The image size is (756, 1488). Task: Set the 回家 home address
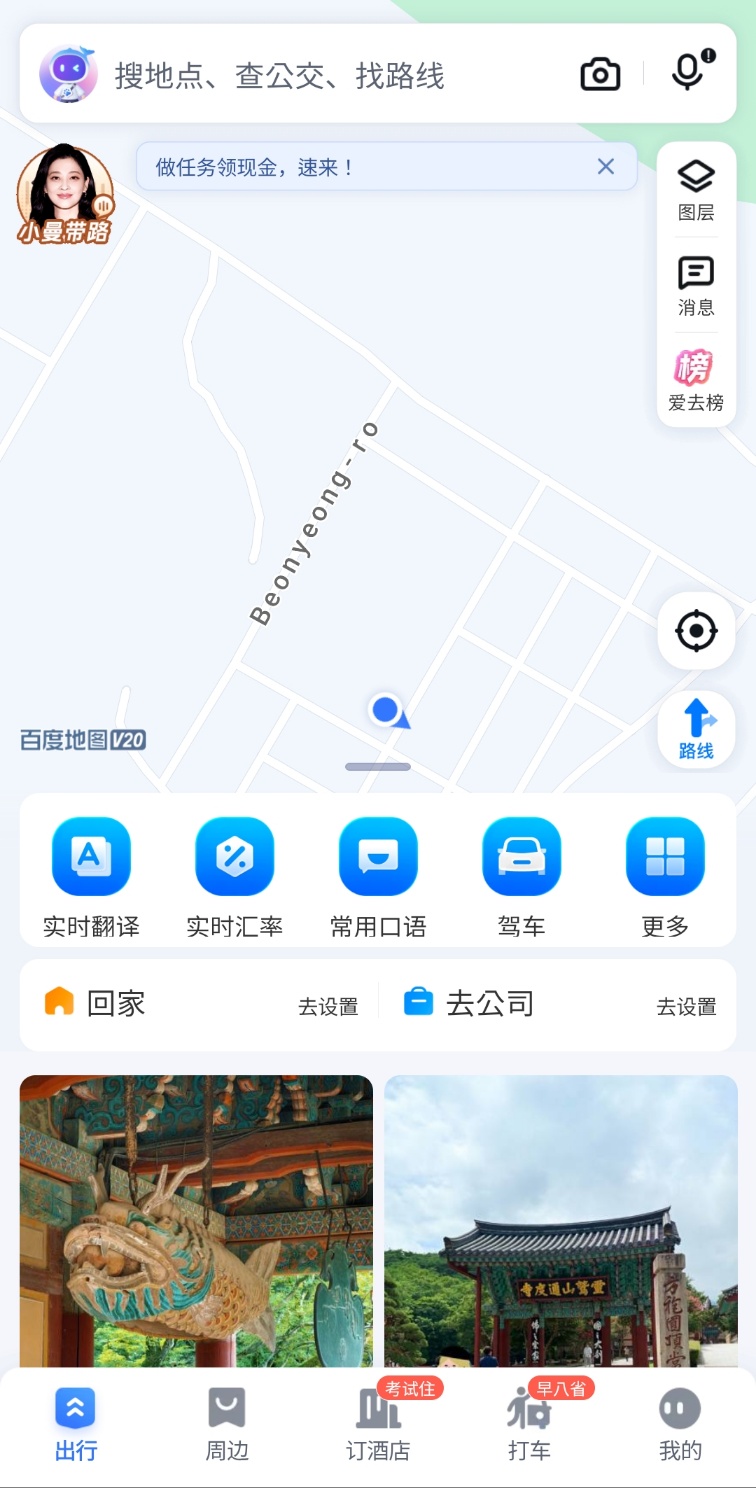(x=200, y=1004)
